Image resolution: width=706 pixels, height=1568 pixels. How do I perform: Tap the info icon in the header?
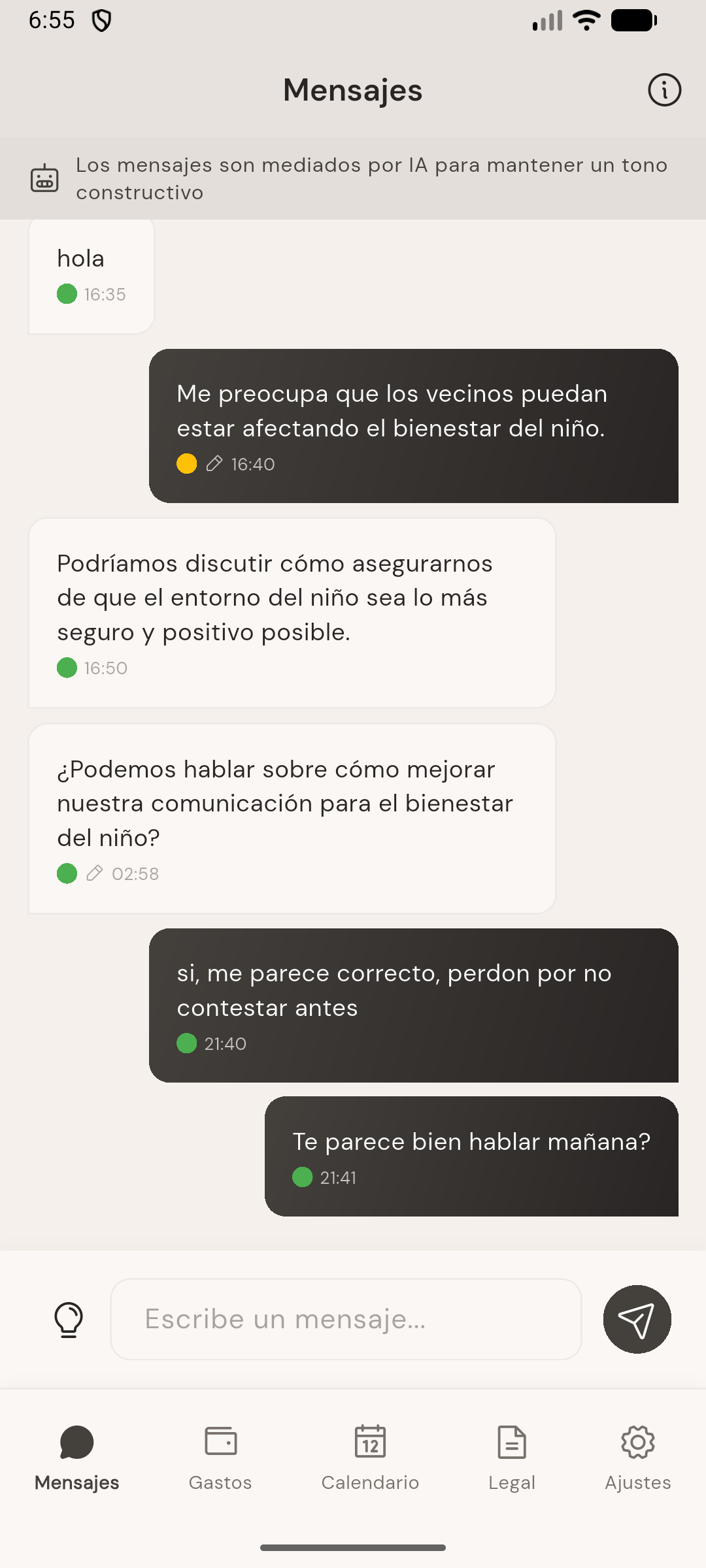[x=664, y=90]
